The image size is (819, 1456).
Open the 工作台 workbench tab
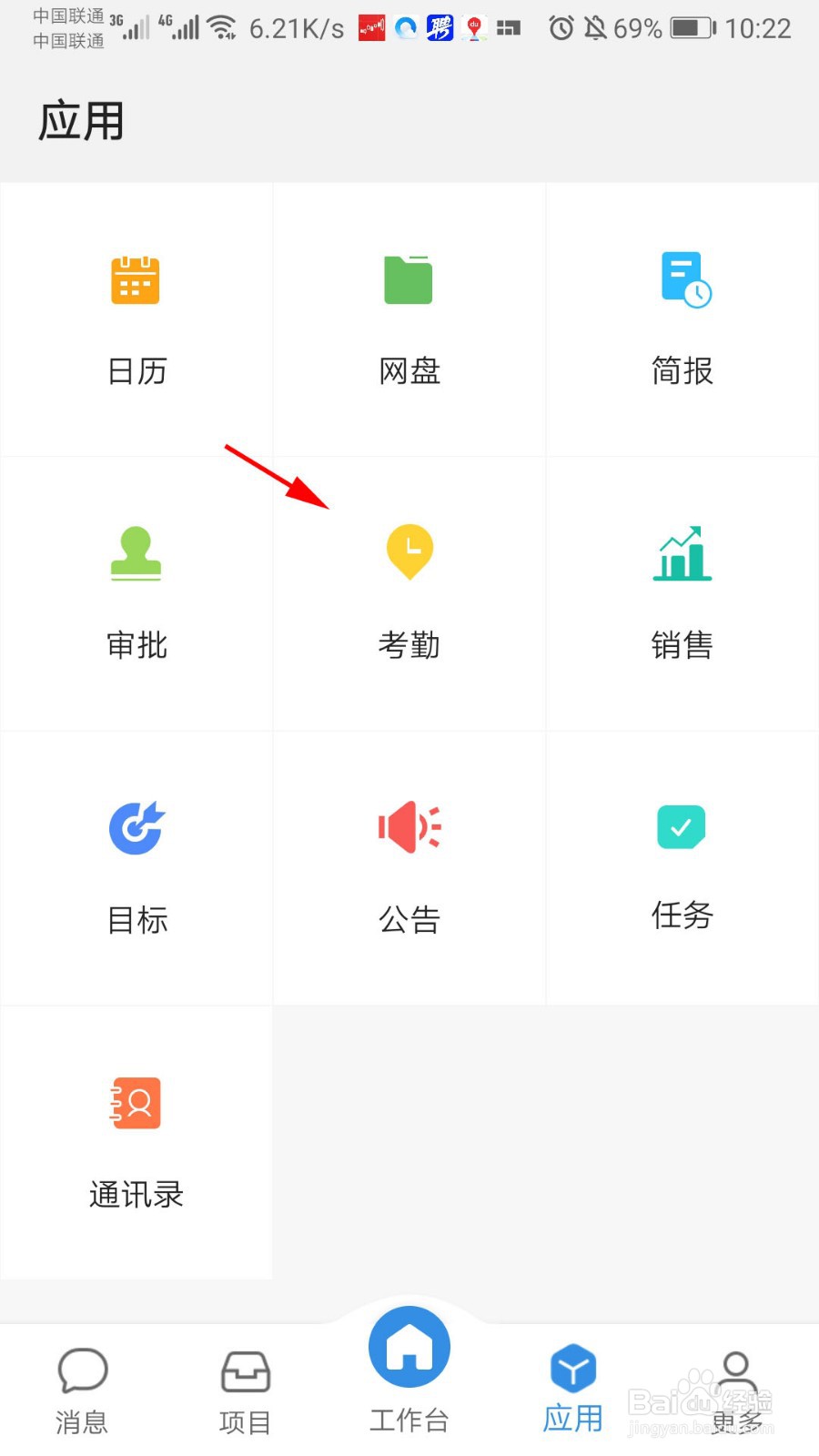click(x=409, y=1374)
